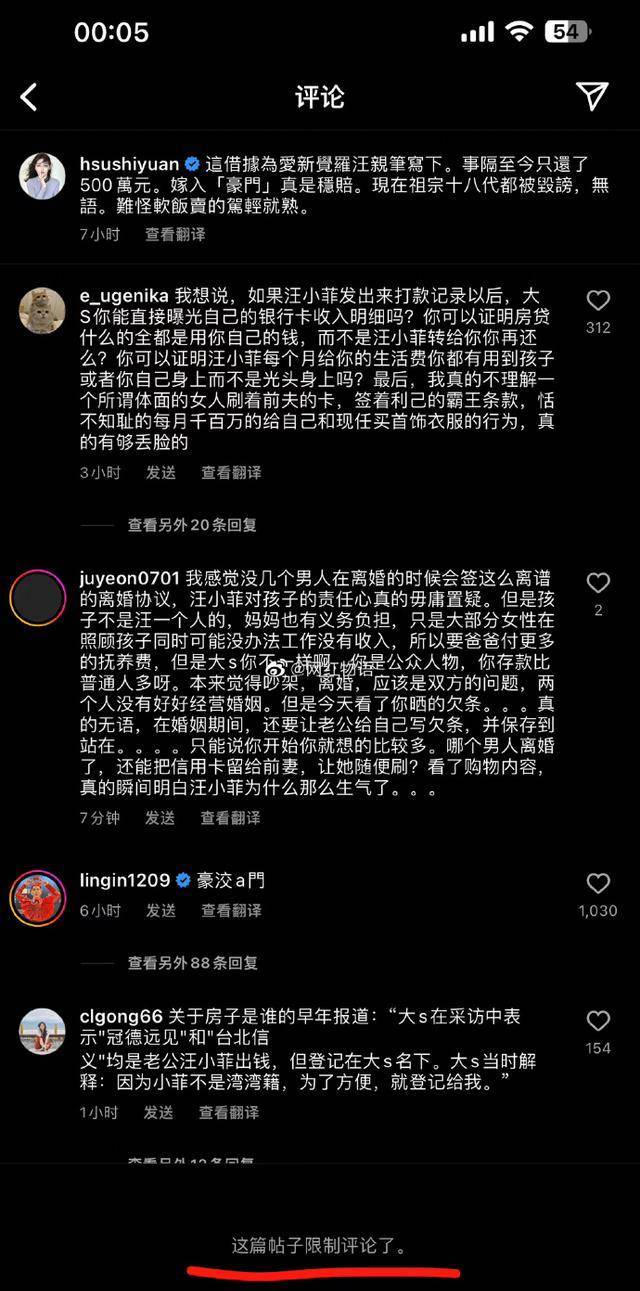Open e_ugenika's profile avatar
This screenshot has height=1291, width=640.
point(42,310)
